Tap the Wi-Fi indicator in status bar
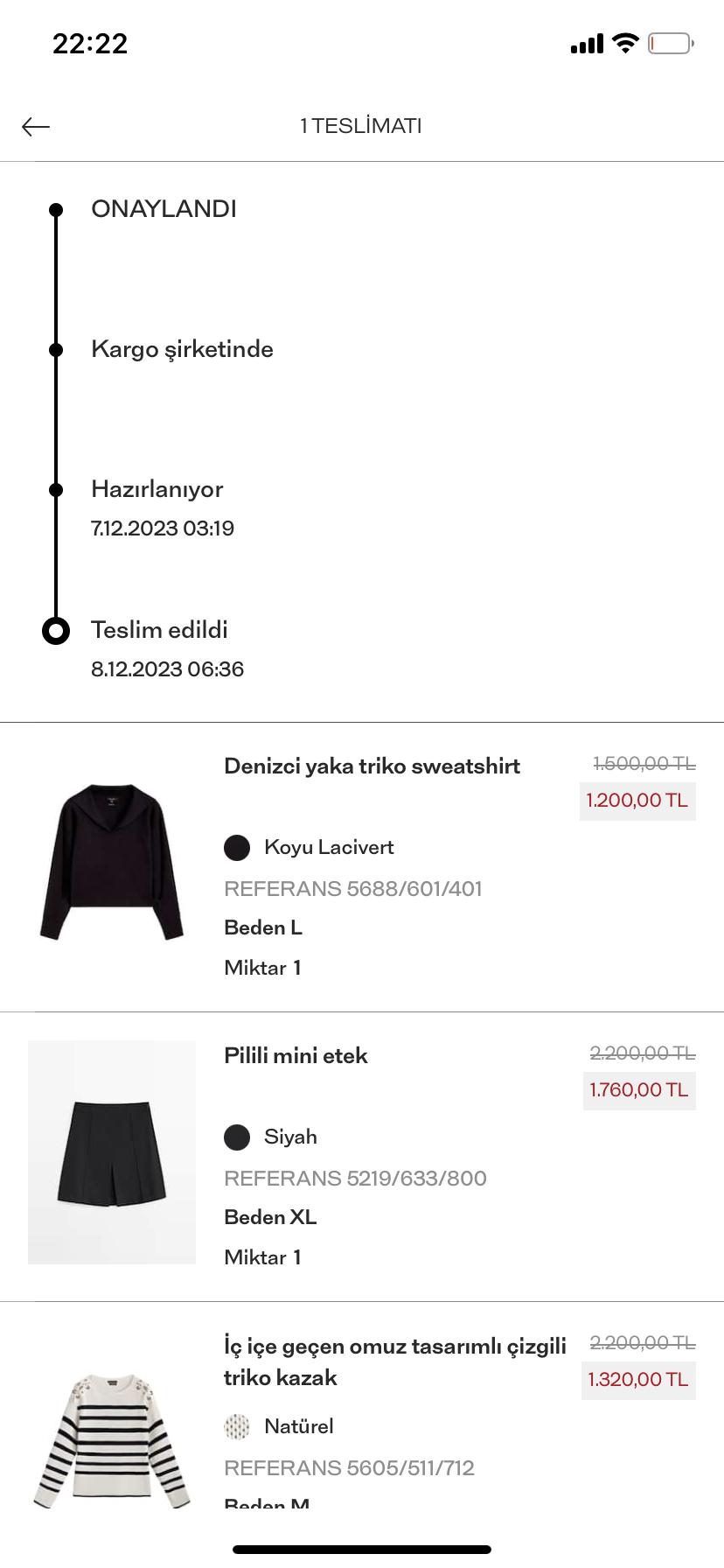This screenshot has height=1568, width=724. click(623, 43)
